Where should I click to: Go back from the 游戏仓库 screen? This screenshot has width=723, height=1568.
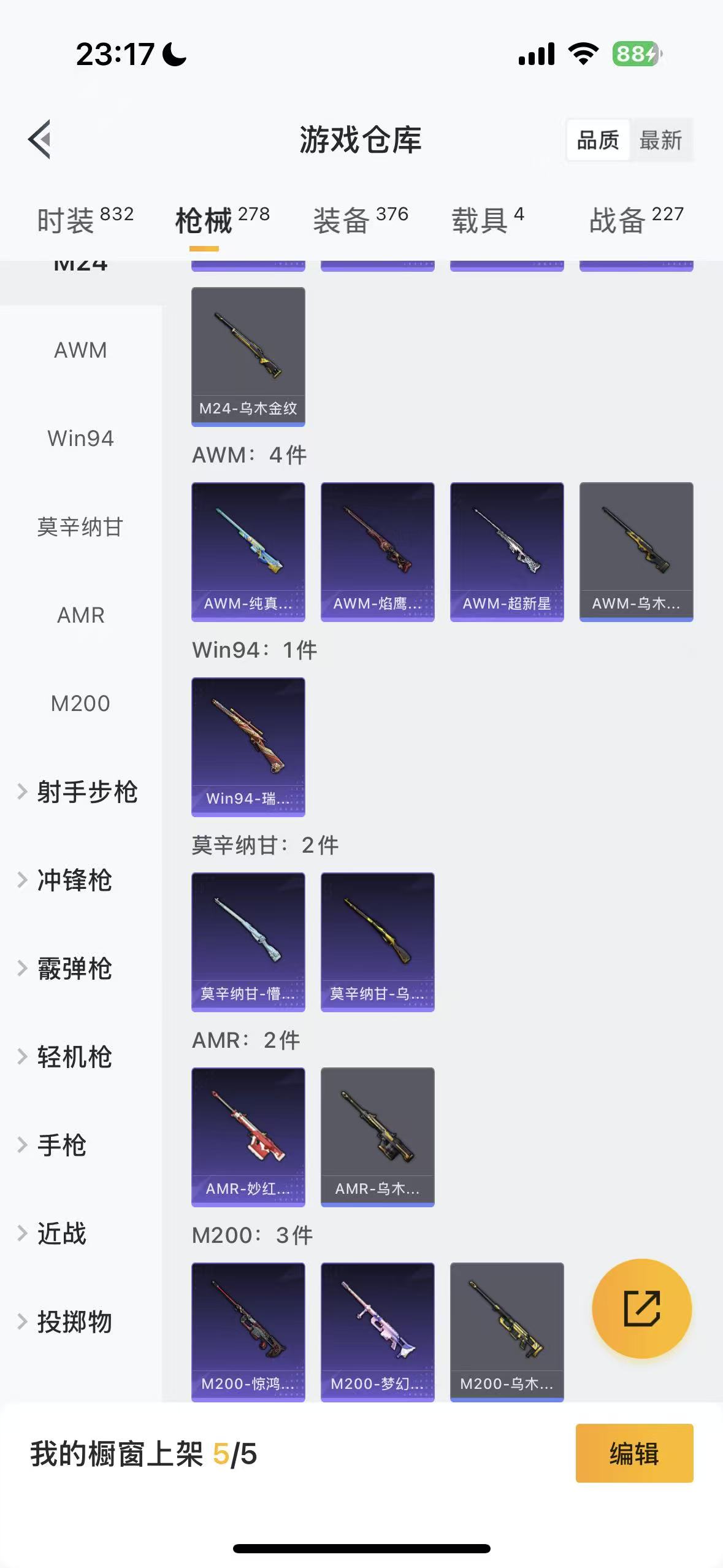point(40,139)
